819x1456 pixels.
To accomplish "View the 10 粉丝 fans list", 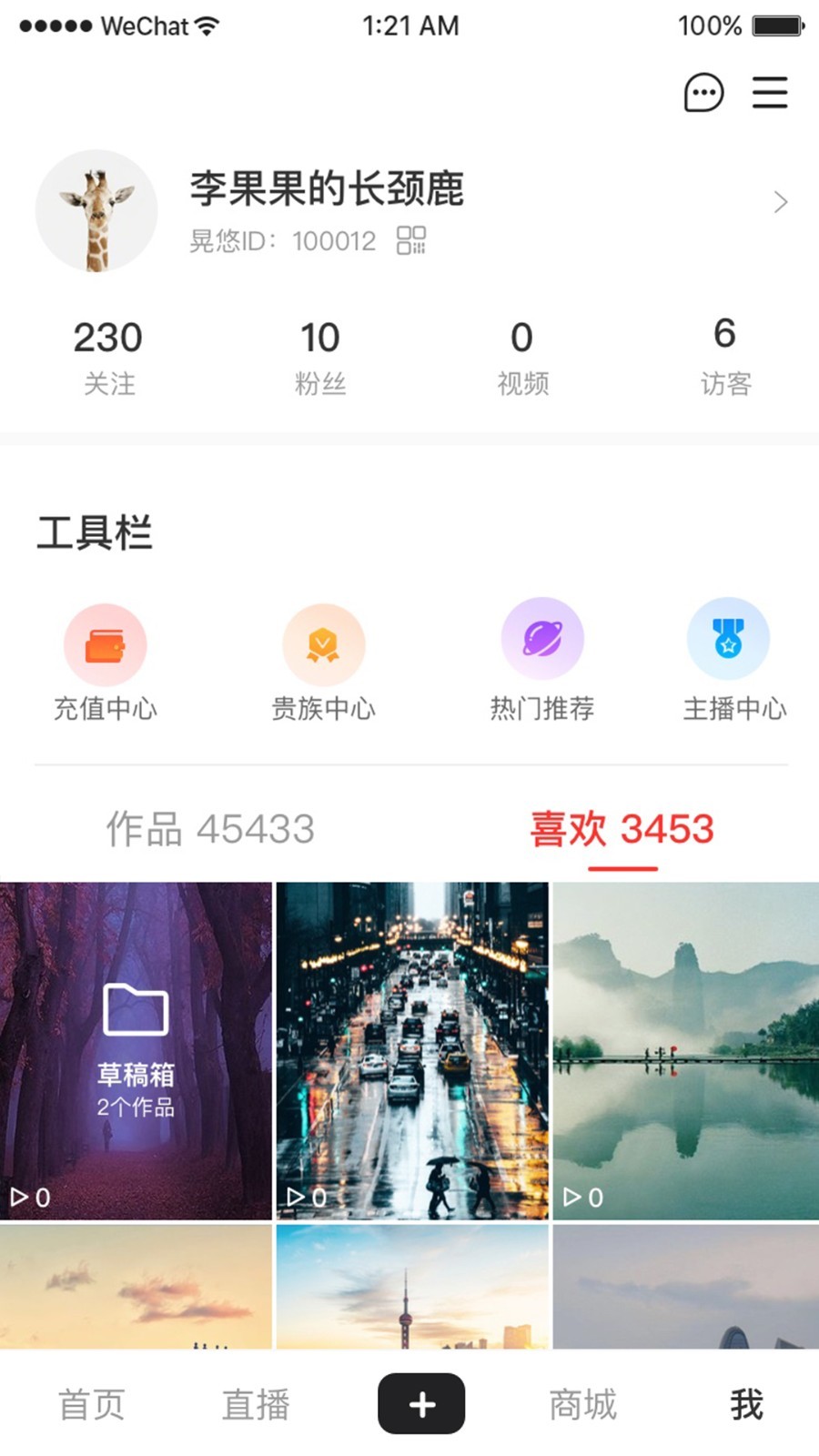I will (x=320, y=356).
